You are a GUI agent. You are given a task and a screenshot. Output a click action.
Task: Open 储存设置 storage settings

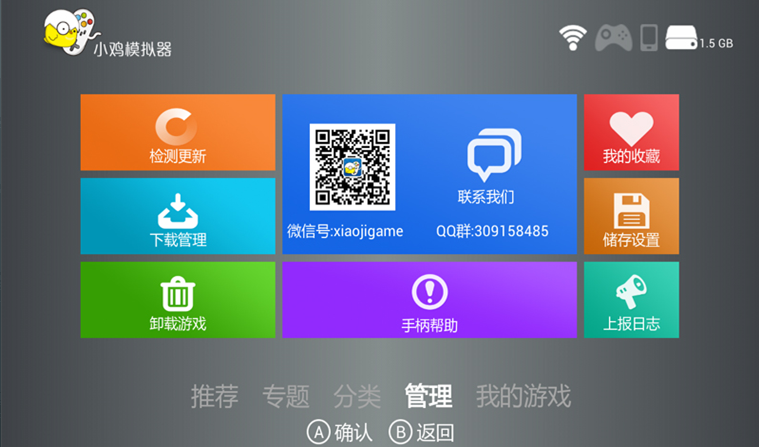(631, 216)
